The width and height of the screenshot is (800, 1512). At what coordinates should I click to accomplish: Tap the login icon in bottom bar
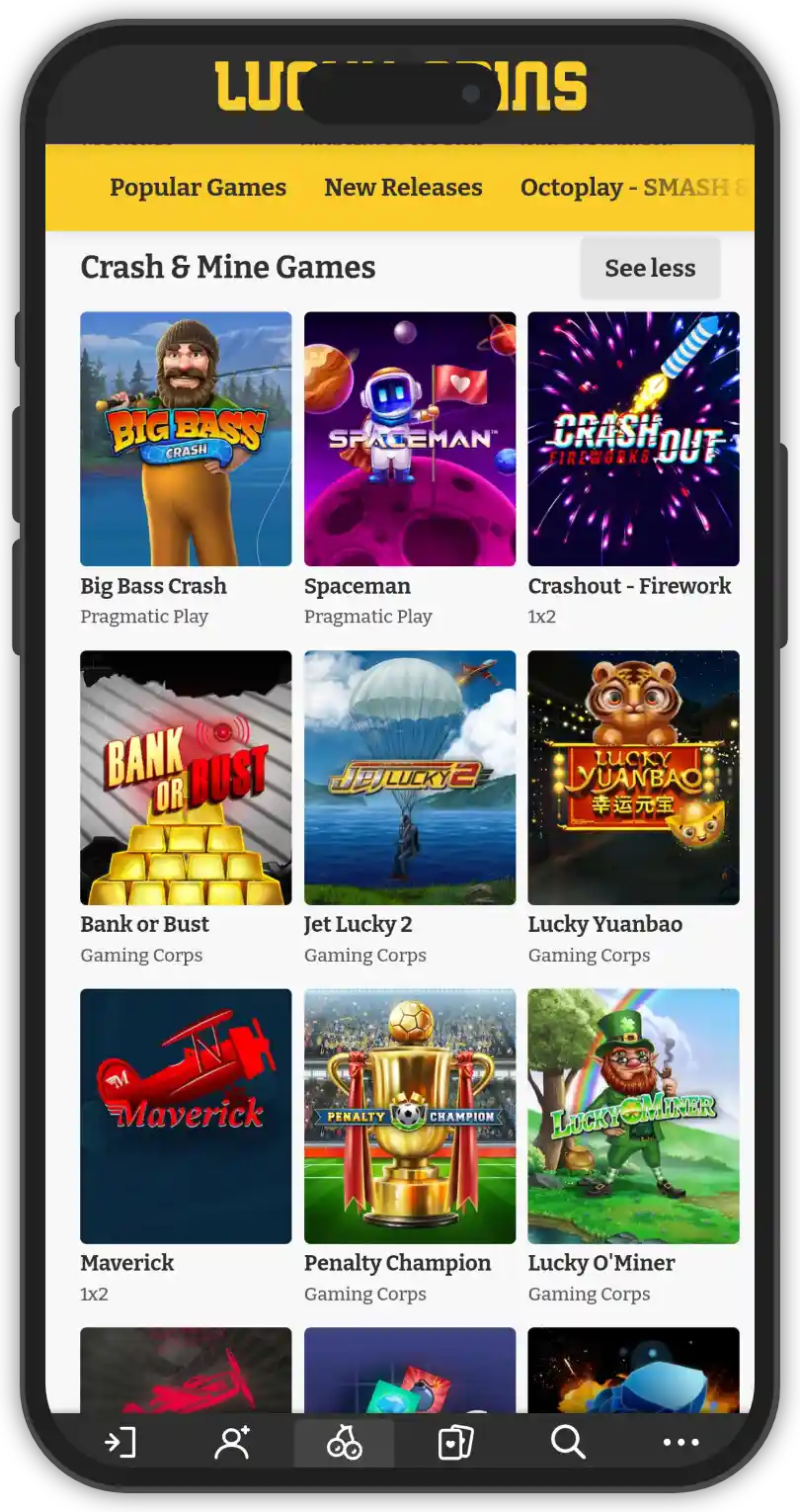point(120,1443)
